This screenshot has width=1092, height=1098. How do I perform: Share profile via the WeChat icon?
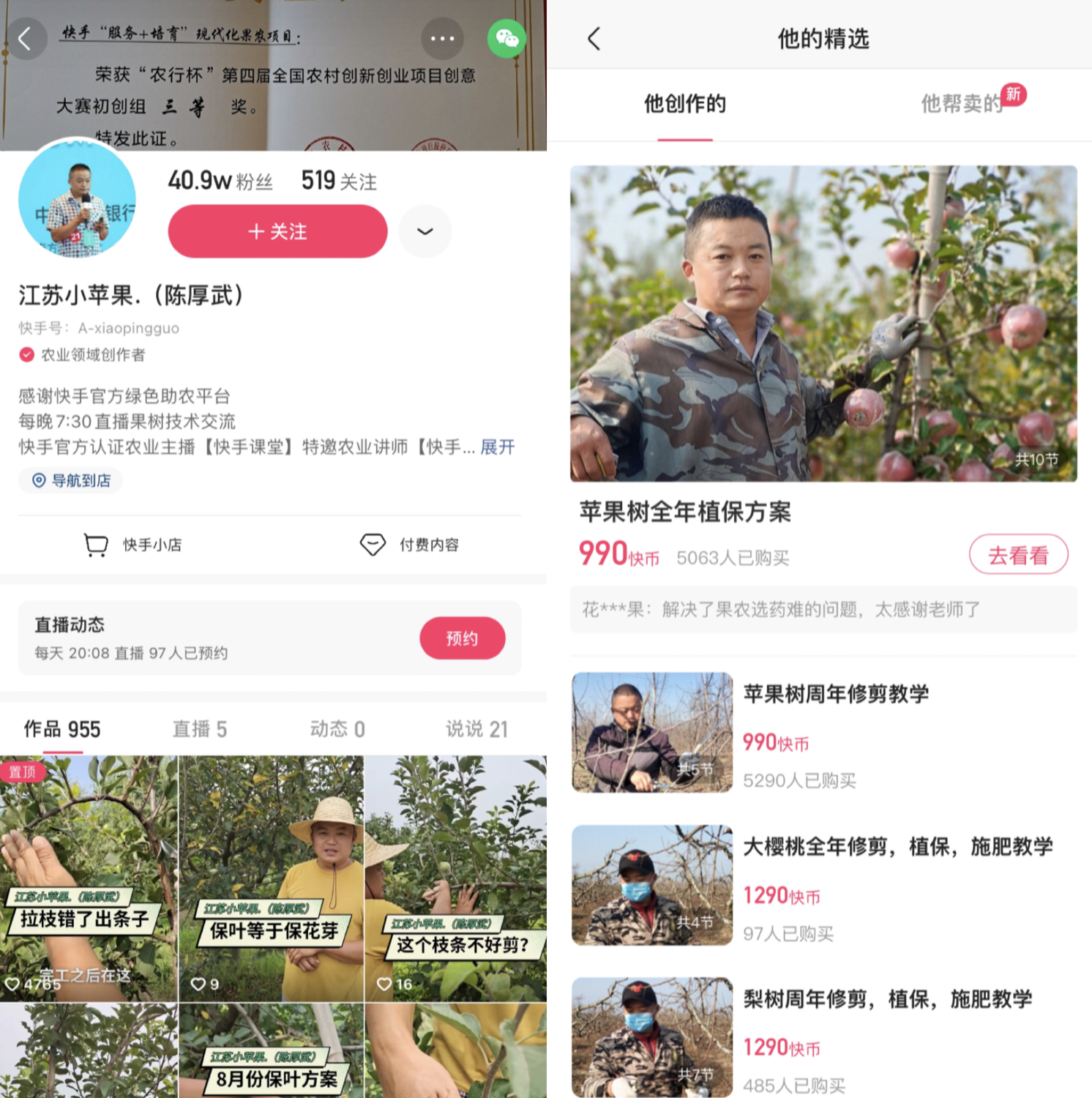pyautogui.click(x=506, y=38)
